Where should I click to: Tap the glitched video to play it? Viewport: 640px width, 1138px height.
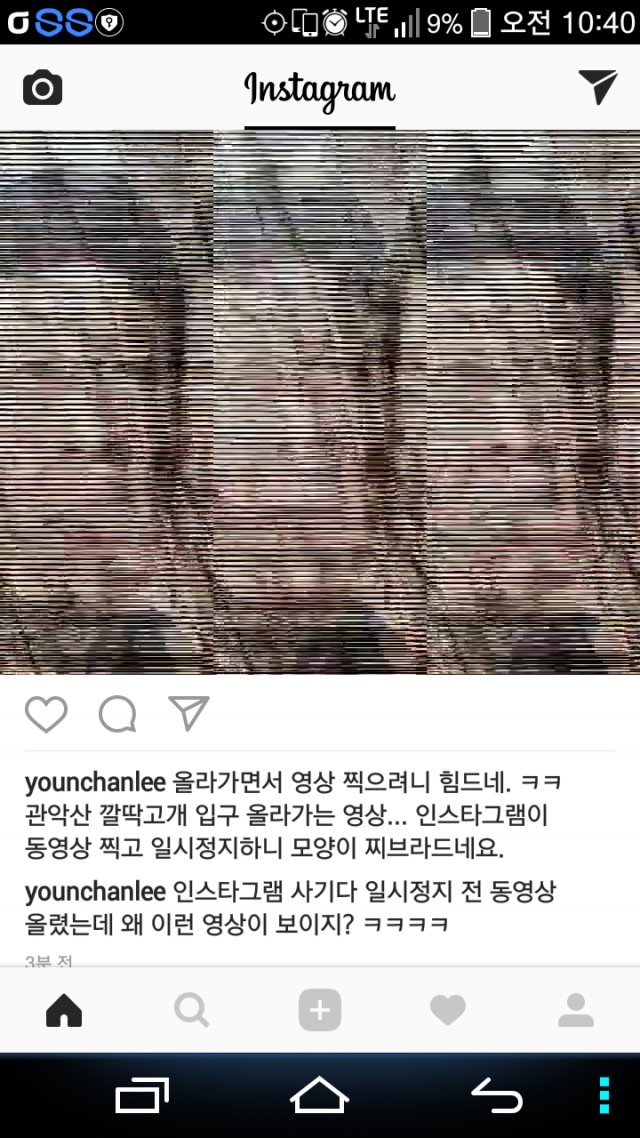pyautogui.click(x=320, y=403)
